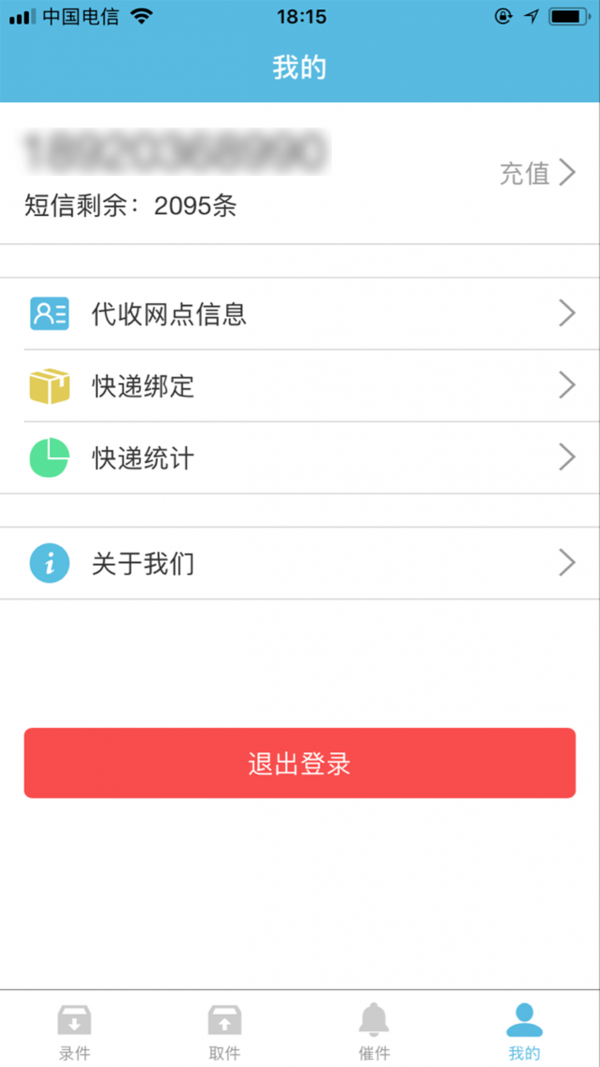The image size is (600, 1067).
Task: Switch to the 取件 tab
Action: (x=224, y=1030)
